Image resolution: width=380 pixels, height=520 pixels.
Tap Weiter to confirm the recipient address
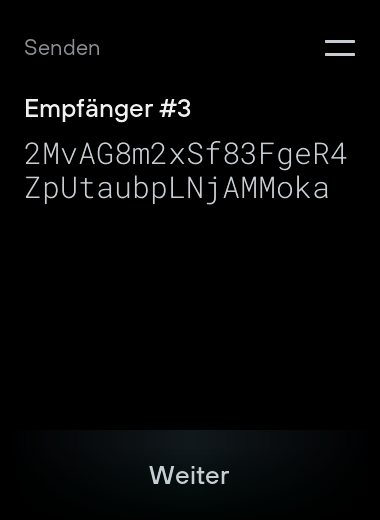click(189, 475)
